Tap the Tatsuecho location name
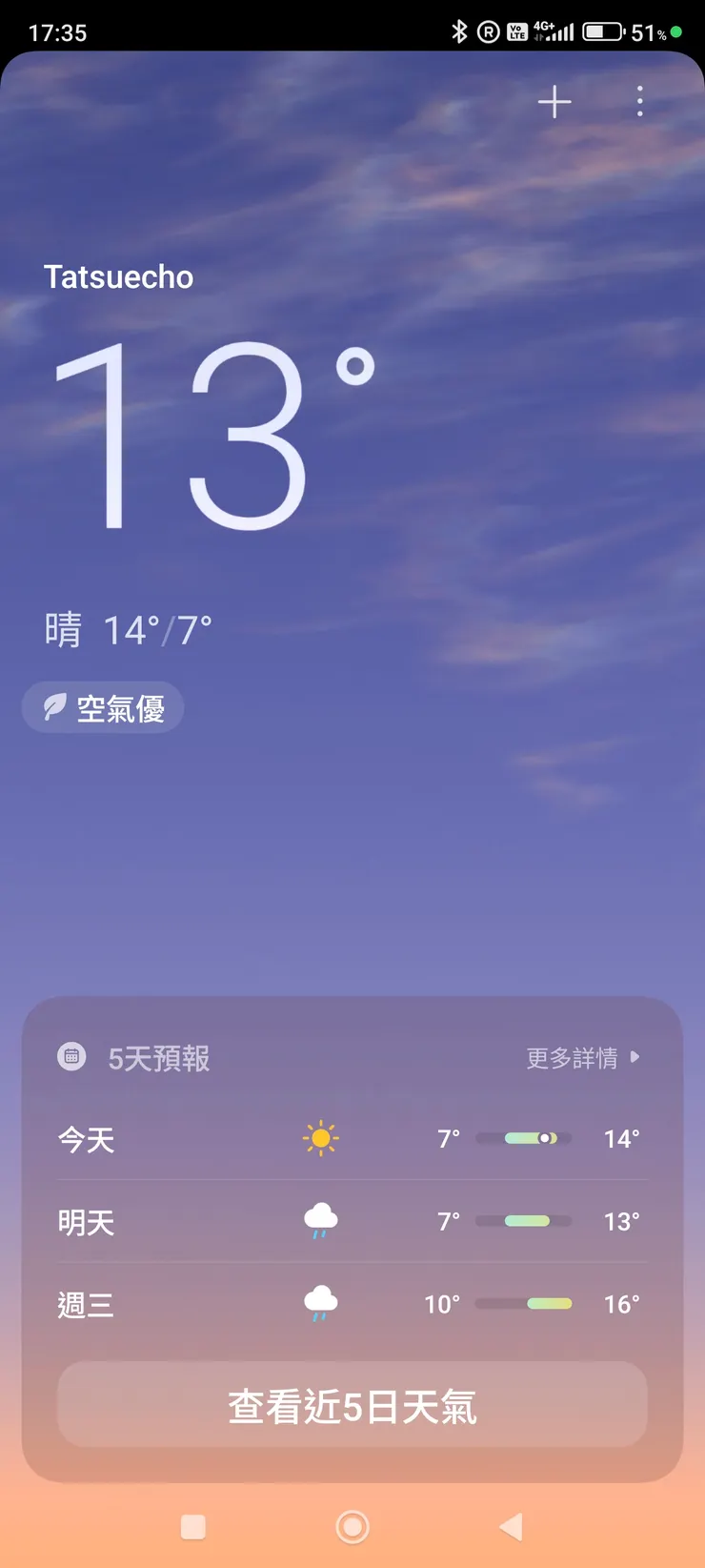The width and height of the screenshot is (705, 1568). tap(118, 276)
